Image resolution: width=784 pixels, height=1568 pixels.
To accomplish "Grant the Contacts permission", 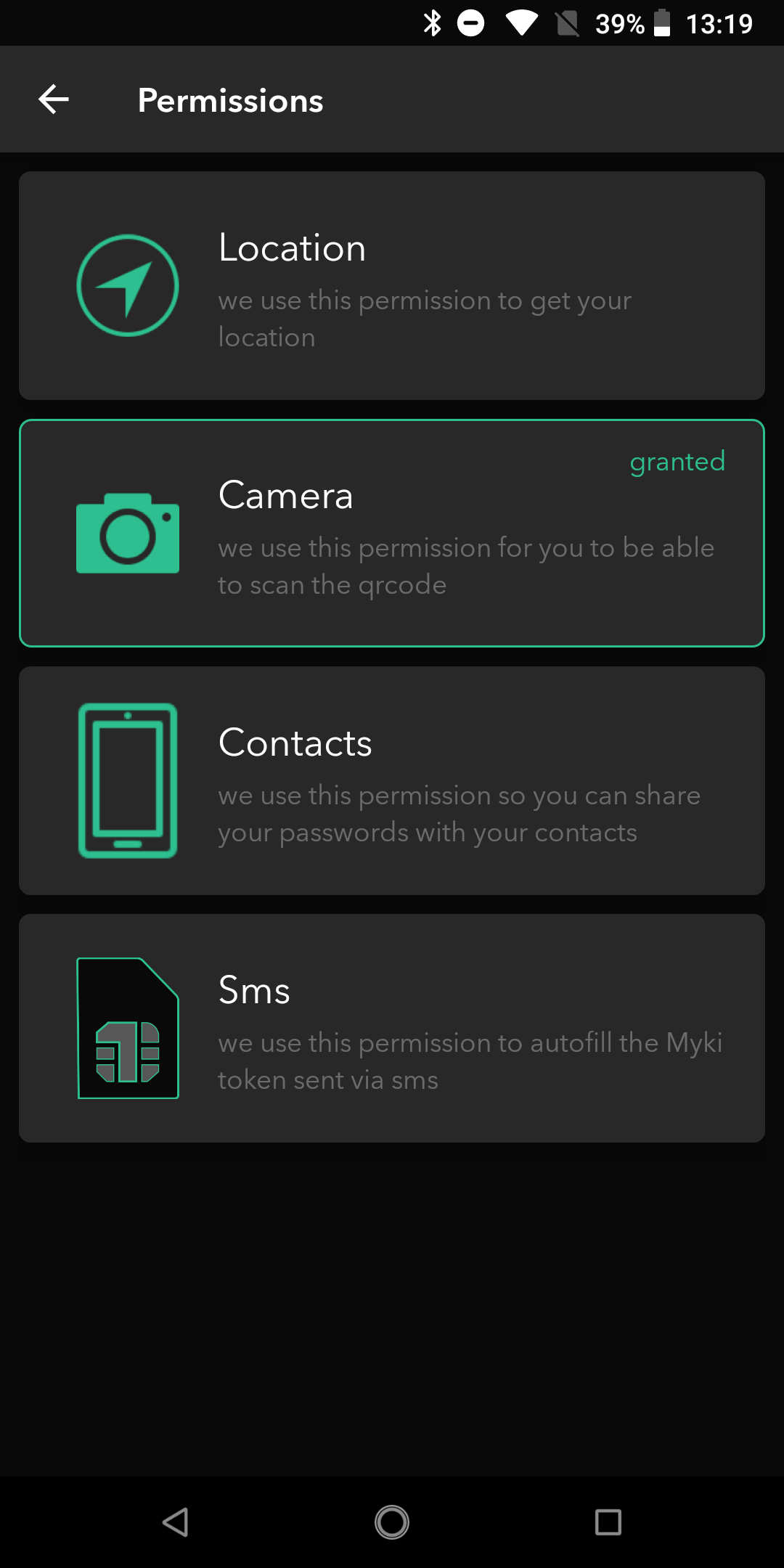I will (x=392, y=781).
